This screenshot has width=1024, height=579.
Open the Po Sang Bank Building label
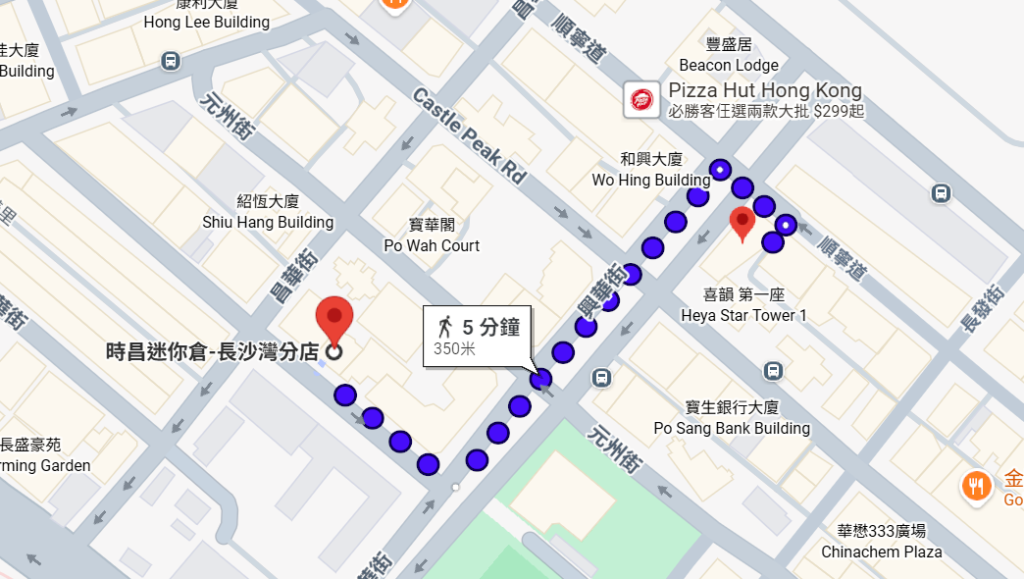[x=731, y=428]
